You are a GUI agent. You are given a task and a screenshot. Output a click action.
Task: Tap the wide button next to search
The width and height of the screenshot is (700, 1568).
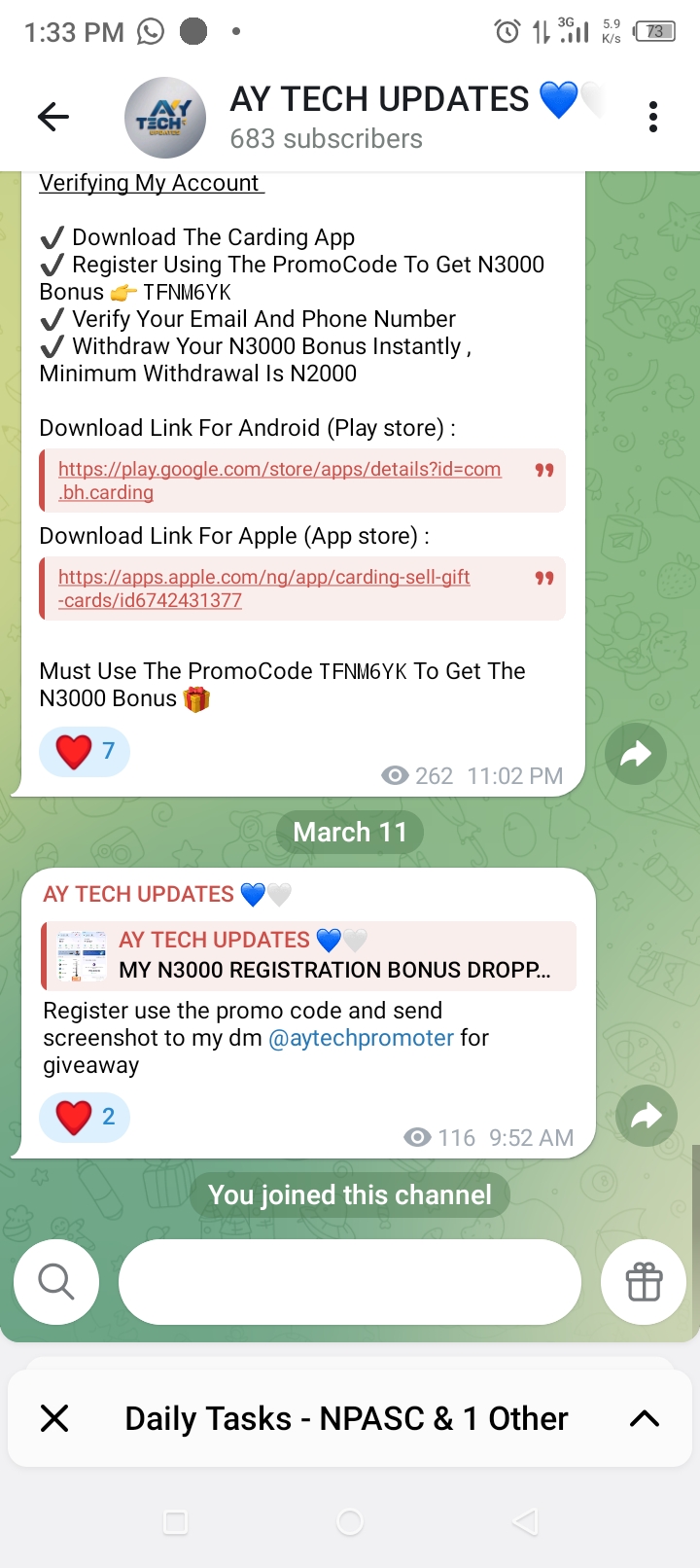tap(350, 1282)
